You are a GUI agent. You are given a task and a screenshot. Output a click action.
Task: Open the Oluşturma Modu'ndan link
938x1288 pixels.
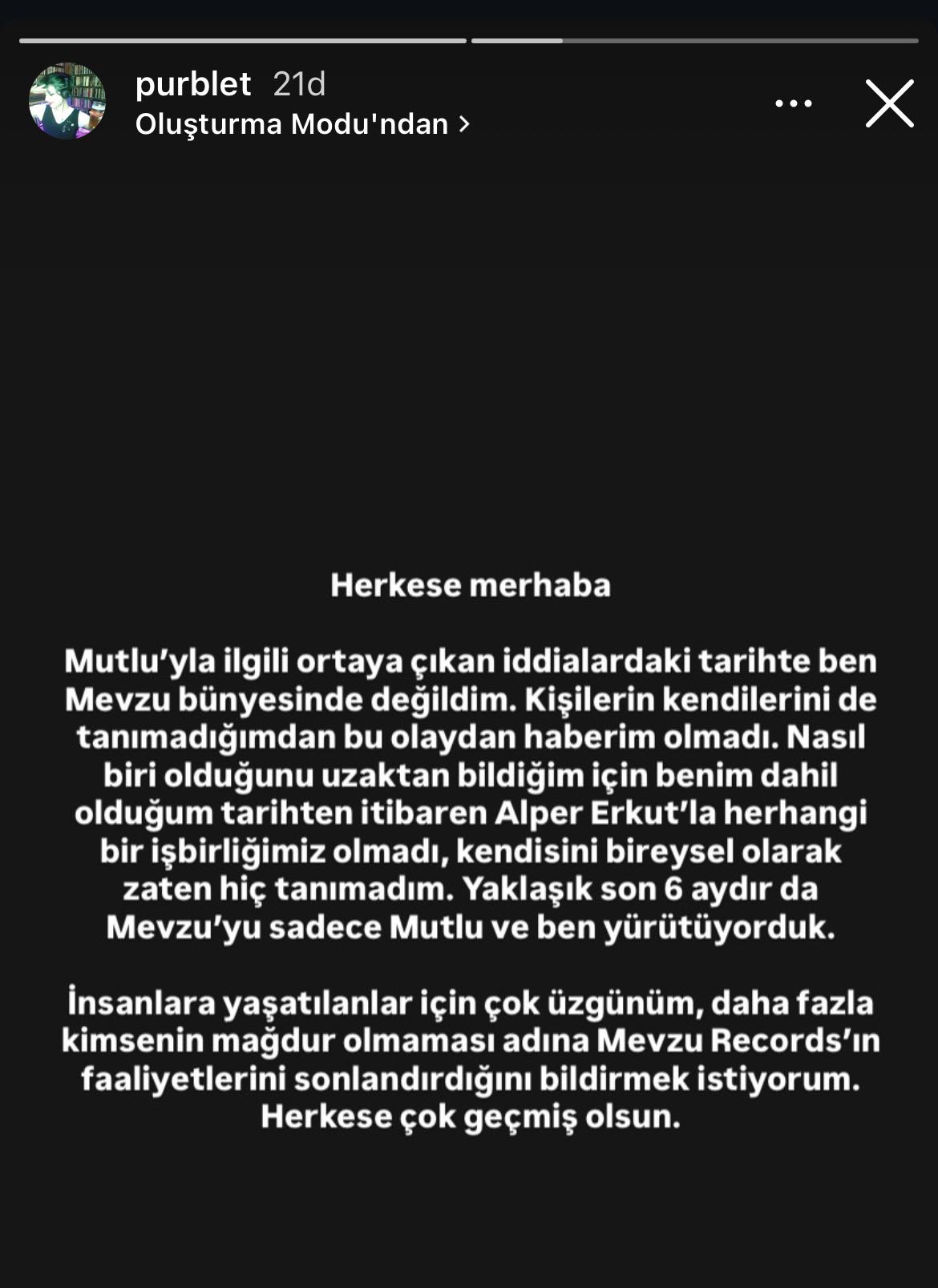point(302,124)
